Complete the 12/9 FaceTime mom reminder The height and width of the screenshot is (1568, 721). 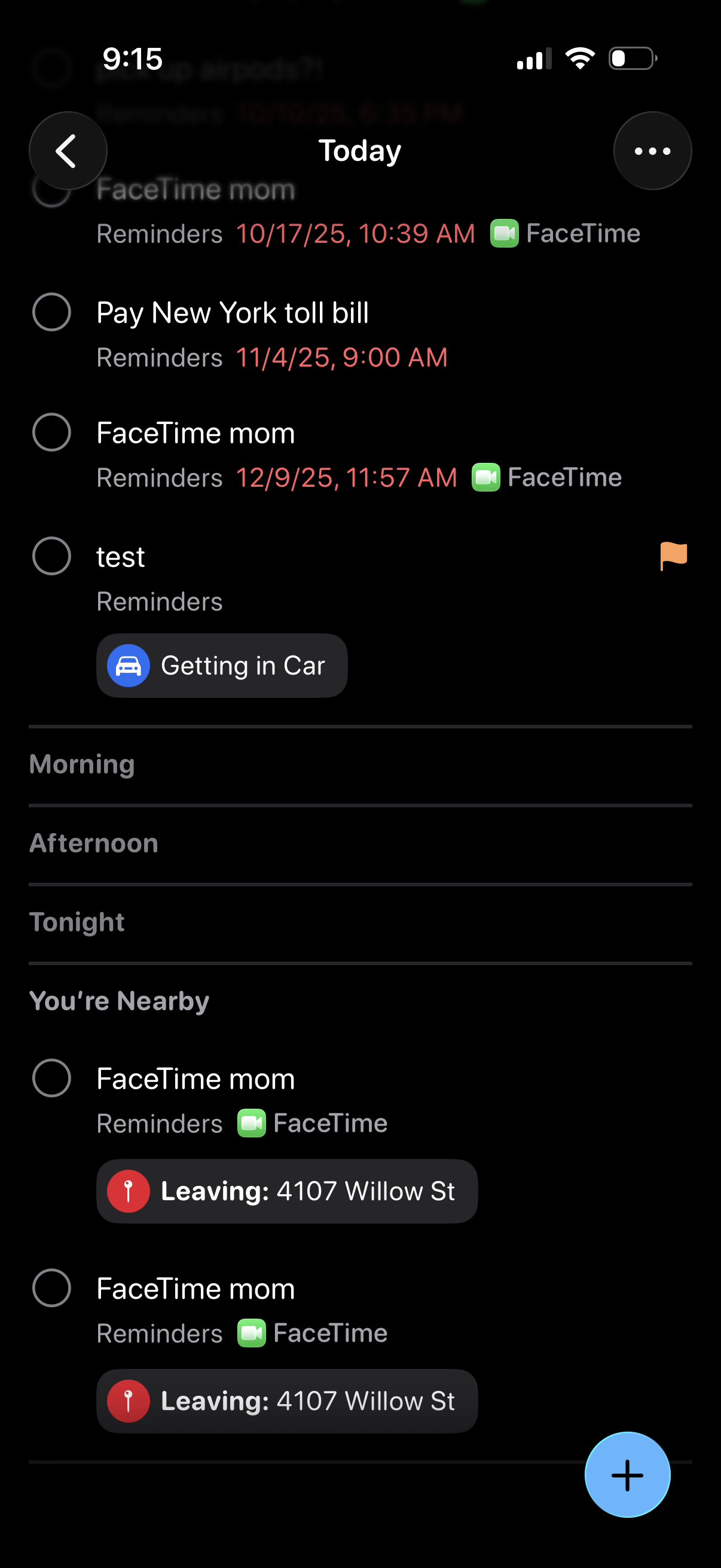(x=52, y=432)
